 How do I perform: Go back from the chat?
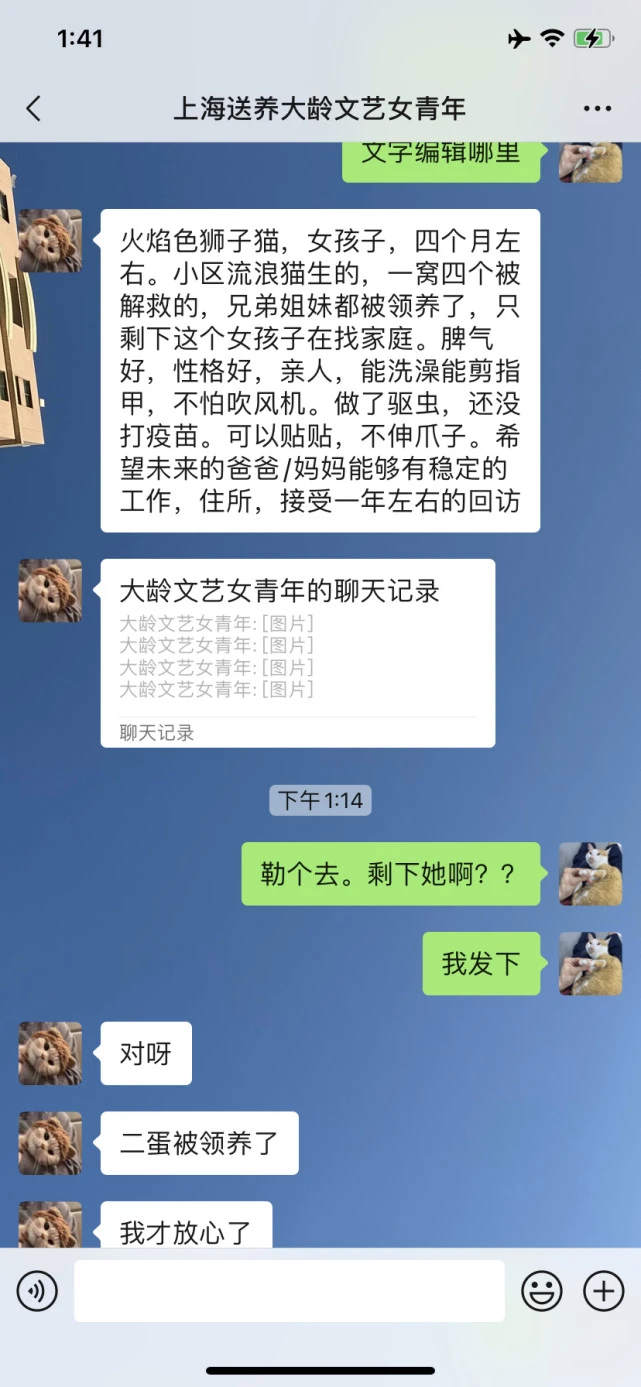click(x=34, y=108)
